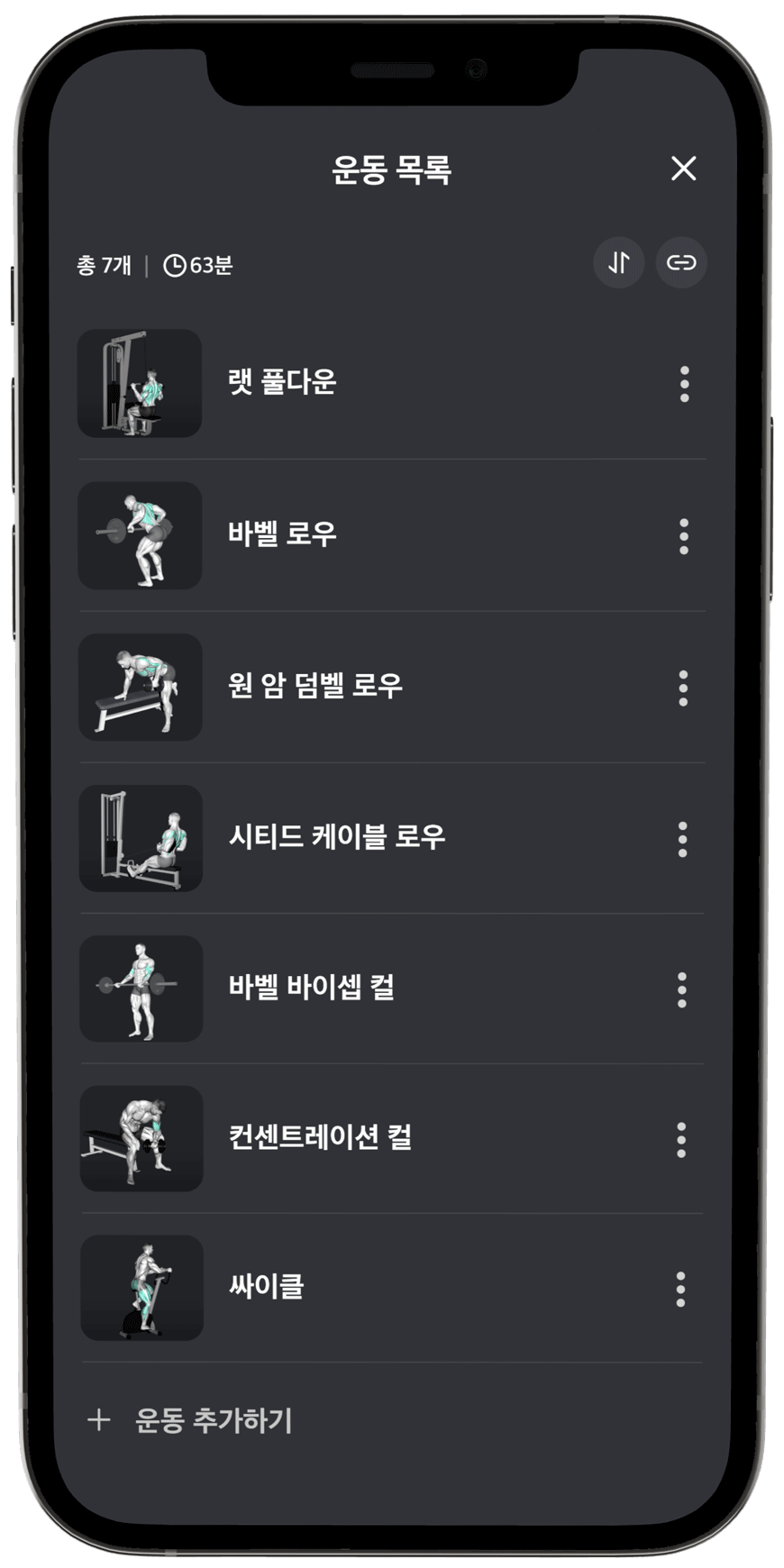Click the 싸이클 exercise thumbnail

(x=141, y=1289)
